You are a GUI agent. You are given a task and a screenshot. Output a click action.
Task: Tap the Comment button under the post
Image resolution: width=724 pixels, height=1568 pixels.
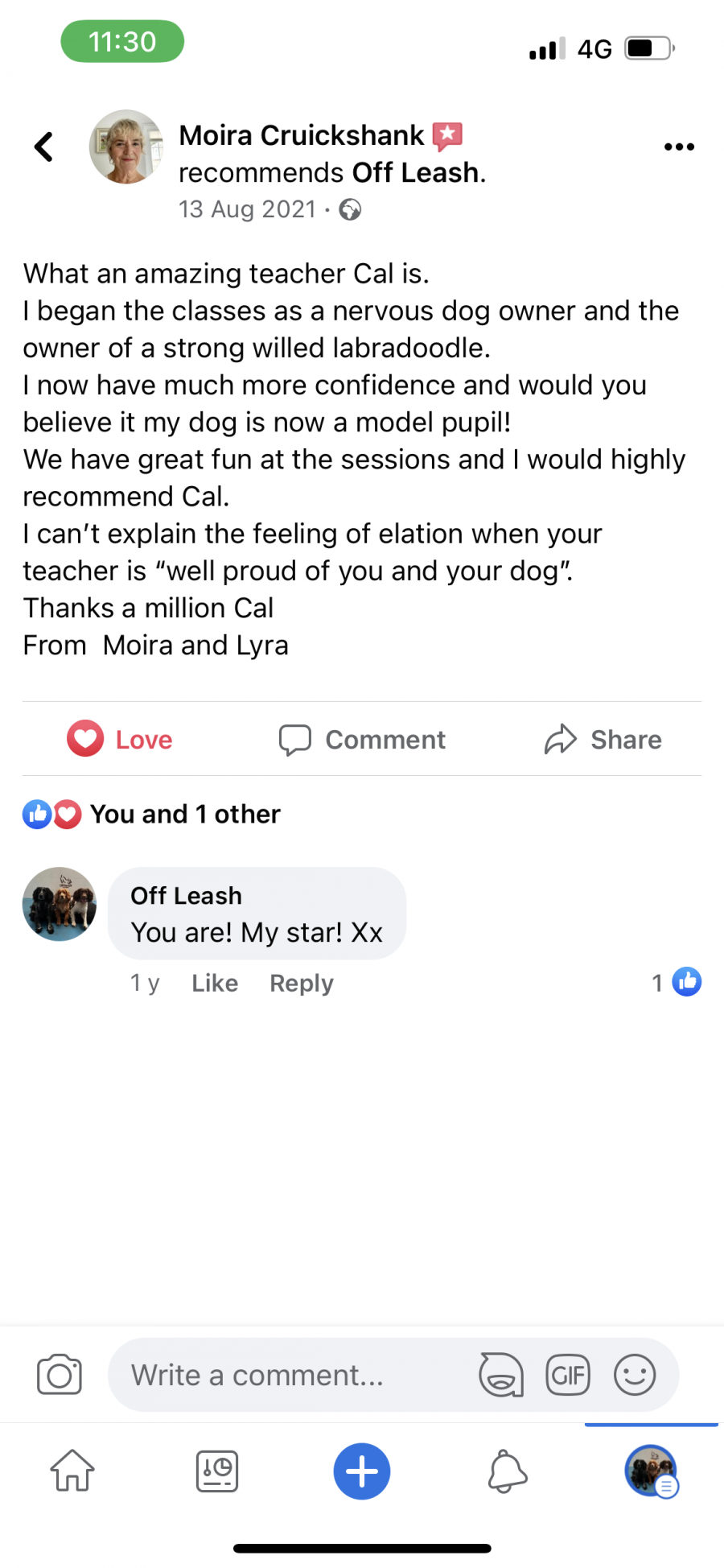click(x=362, y=739)
